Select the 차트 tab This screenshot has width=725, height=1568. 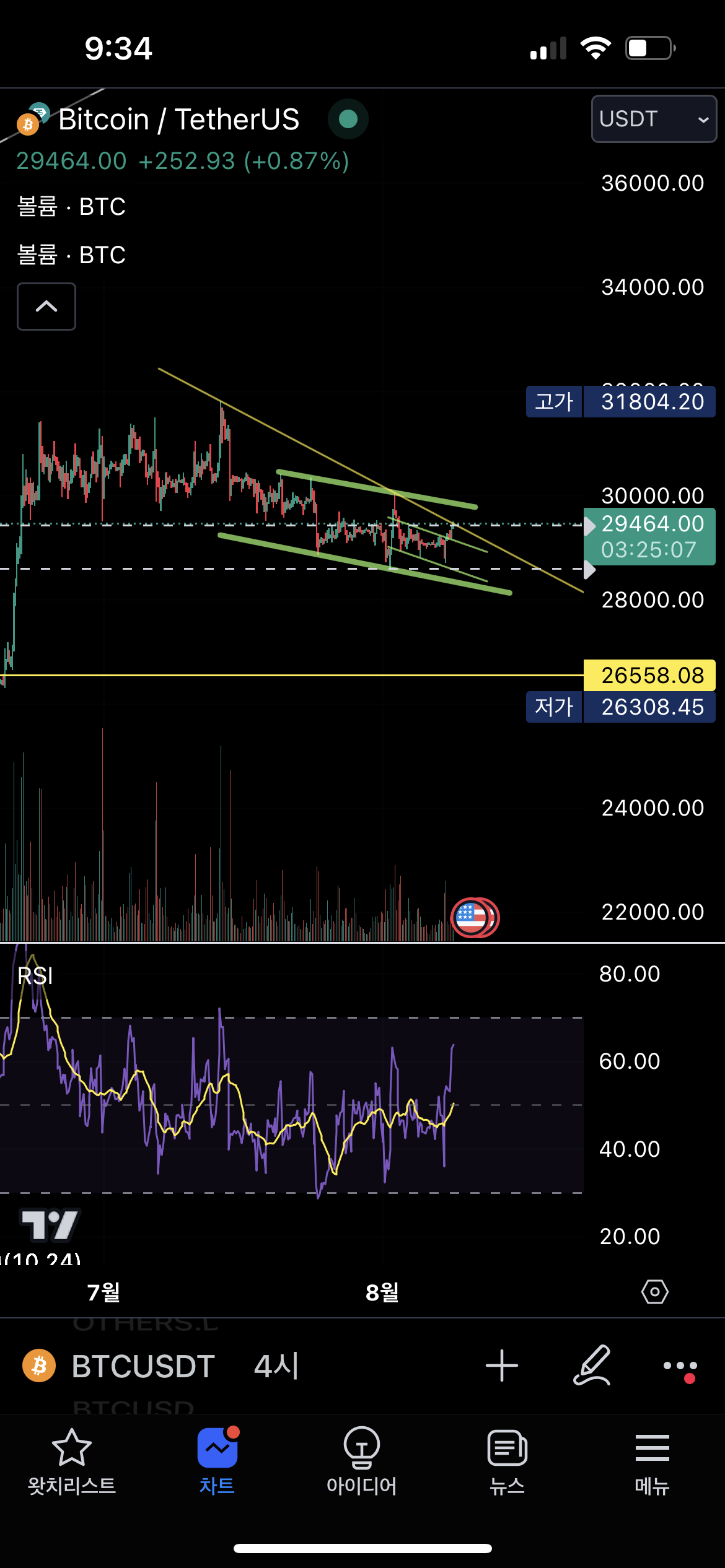[x=217, y=1461]
